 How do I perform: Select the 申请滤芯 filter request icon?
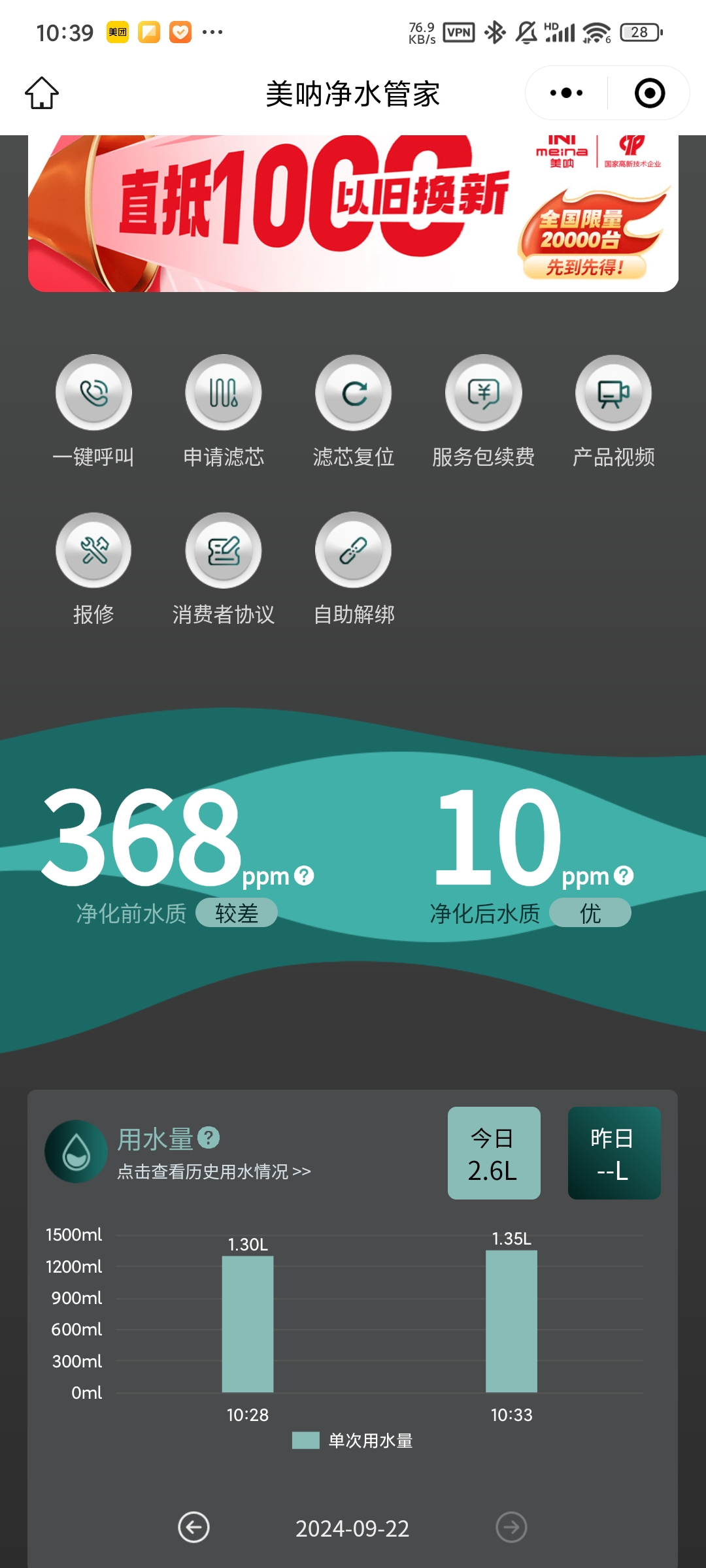click(x=223, y=392)
